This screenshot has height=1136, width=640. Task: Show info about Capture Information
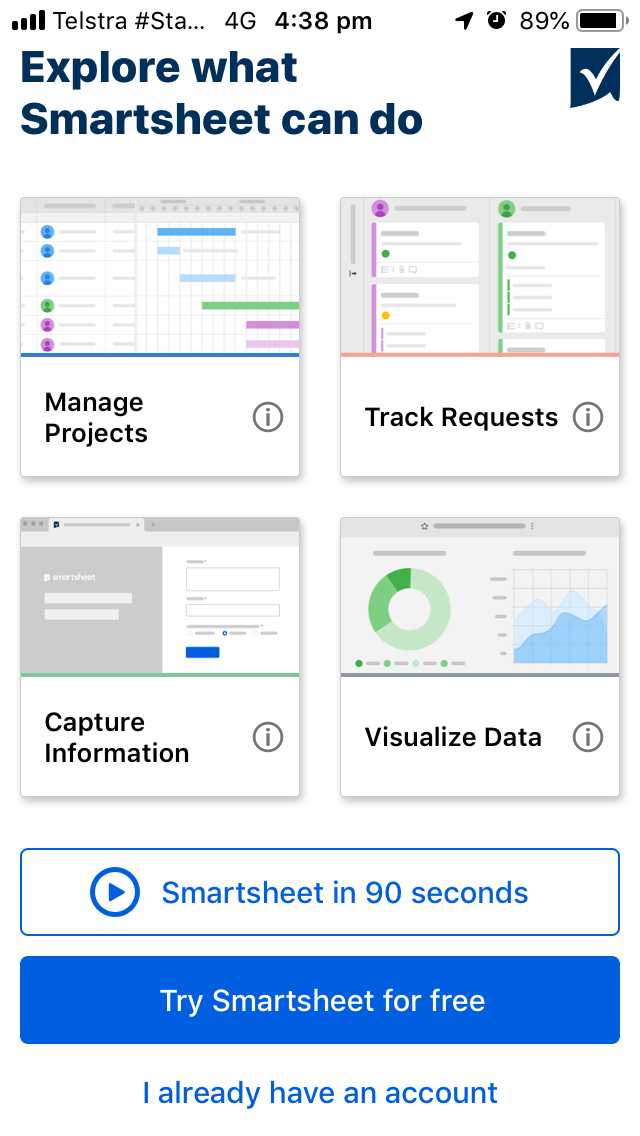[268, 737]
